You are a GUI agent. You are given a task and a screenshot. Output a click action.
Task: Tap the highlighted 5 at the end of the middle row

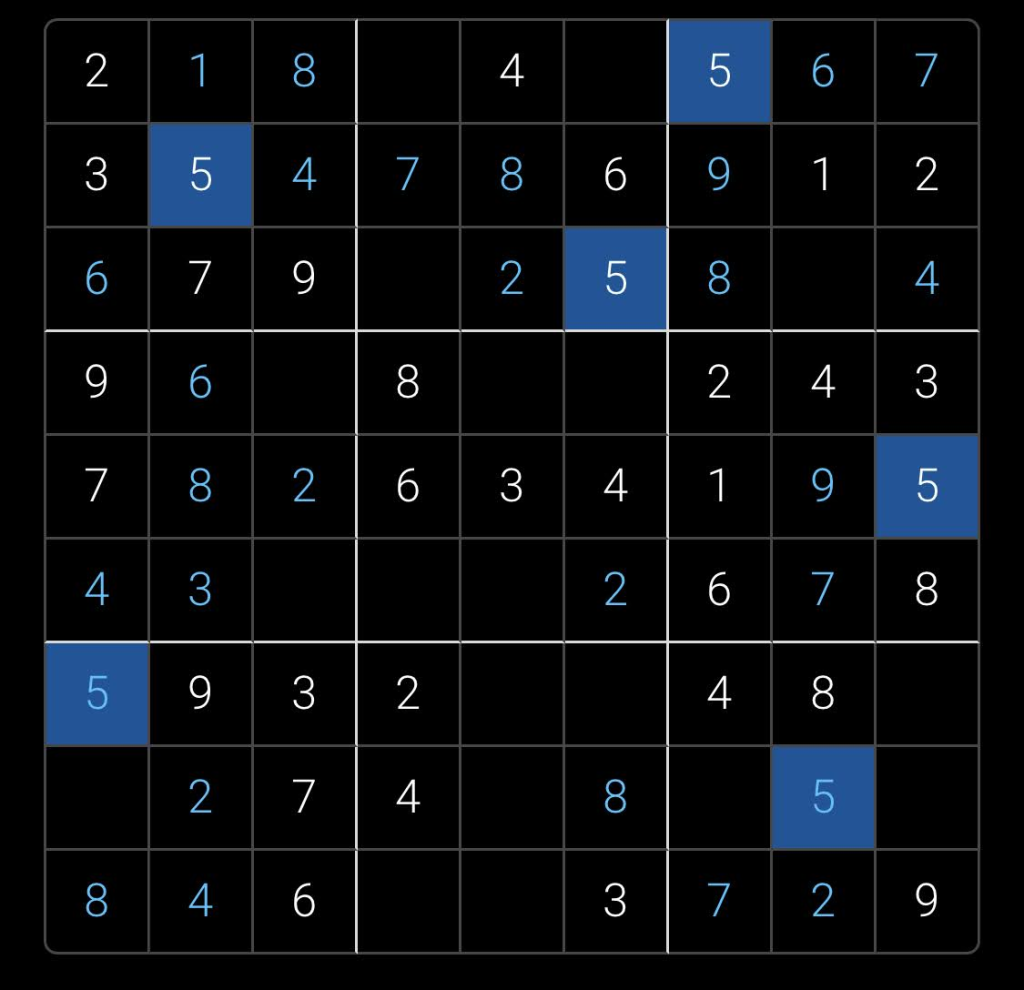click(926, 486)
